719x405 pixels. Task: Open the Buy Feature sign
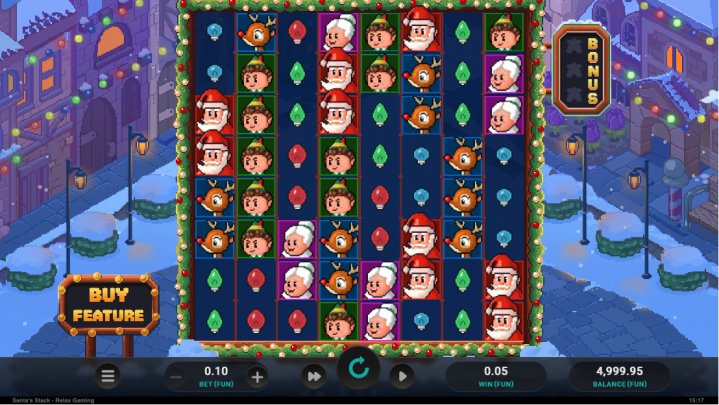108,306
